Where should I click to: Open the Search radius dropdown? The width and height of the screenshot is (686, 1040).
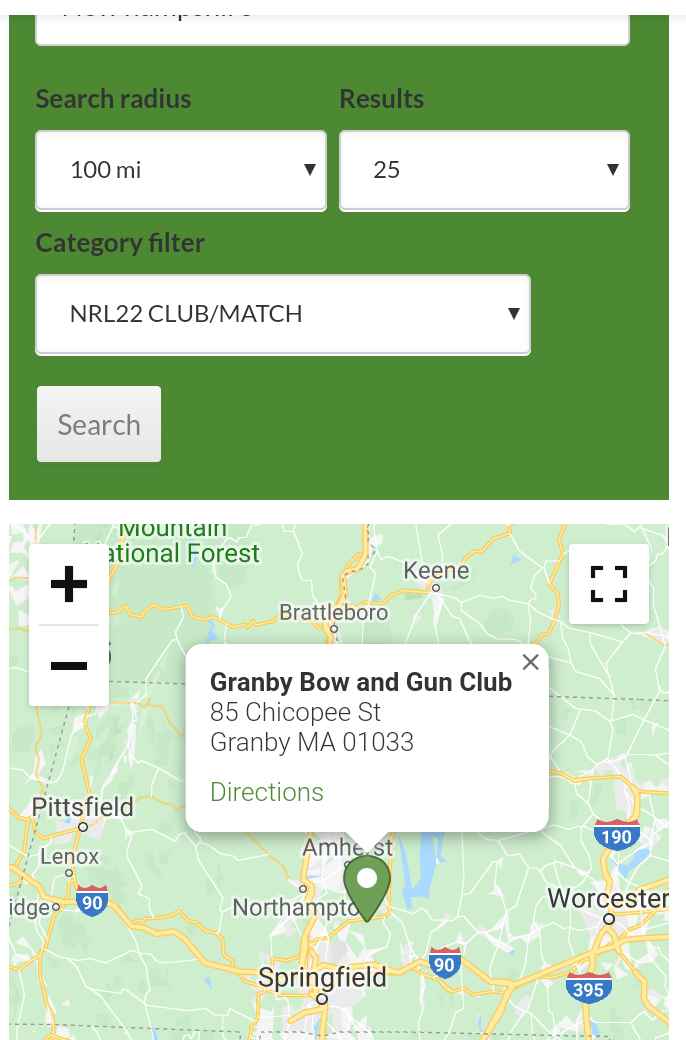click(181, 170)
